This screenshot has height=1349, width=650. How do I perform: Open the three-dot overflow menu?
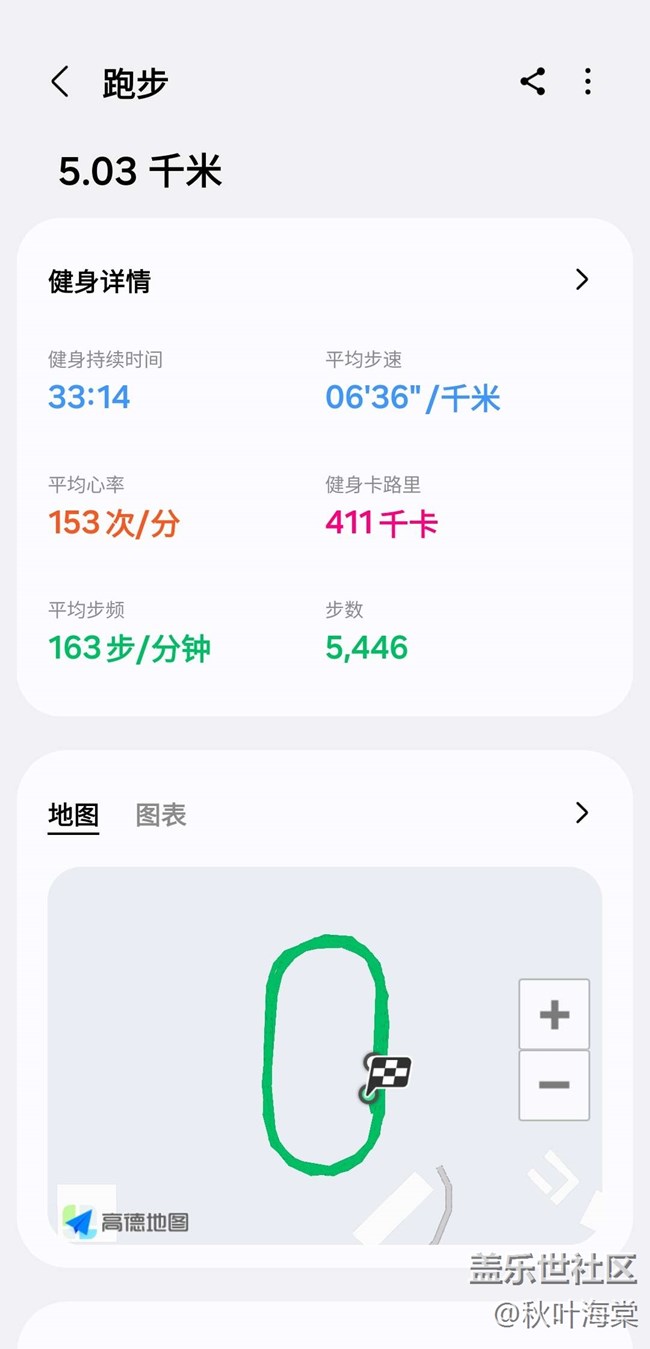coord(588,82)
